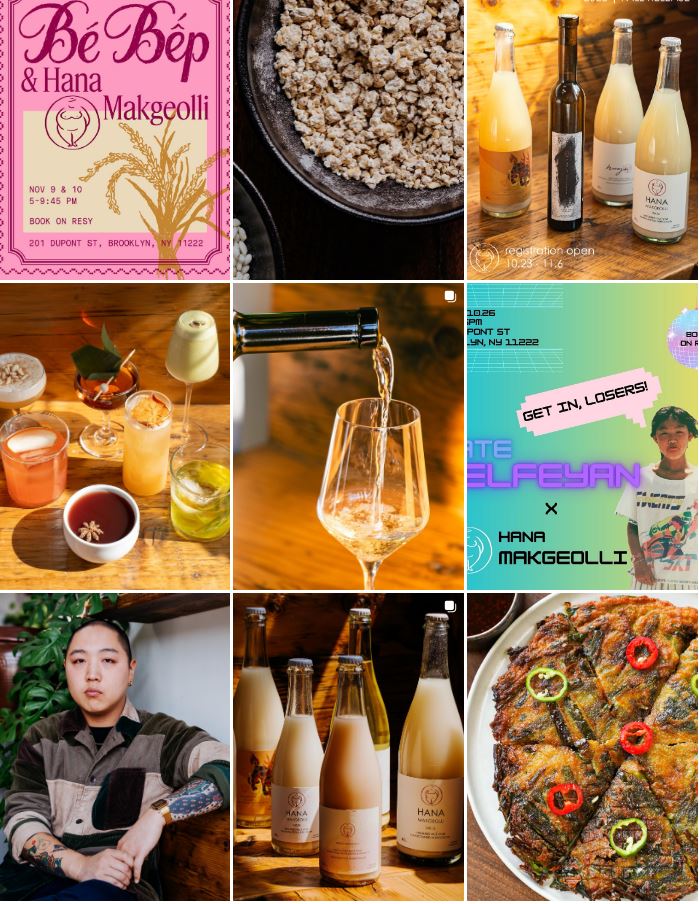The height and width of the screenshot is (904, 699).
Task: Open the post of a bottle pouring into a wine glass
Action: point(348,436)
